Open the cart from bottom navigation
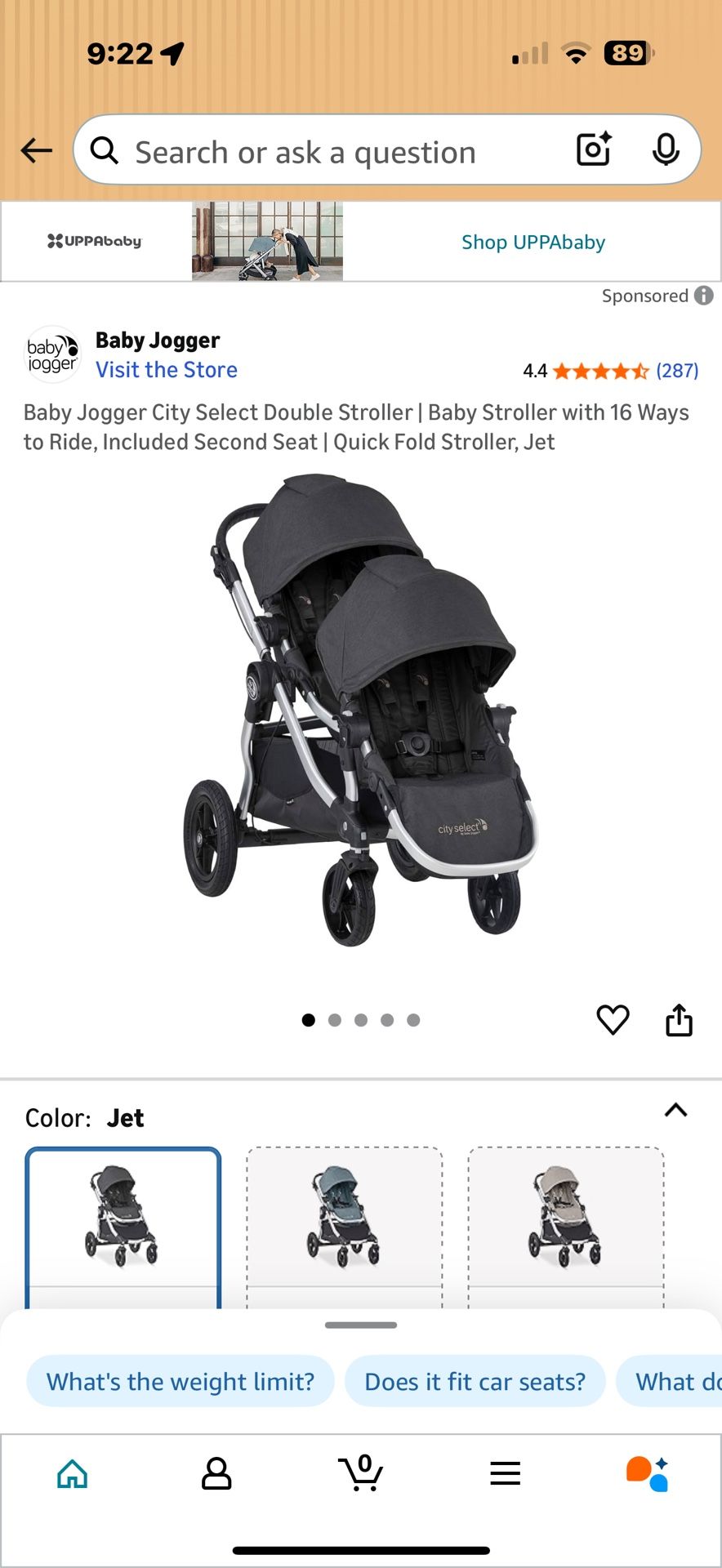This screenshot has width=722, height=1568. [x=361, y=1474]
